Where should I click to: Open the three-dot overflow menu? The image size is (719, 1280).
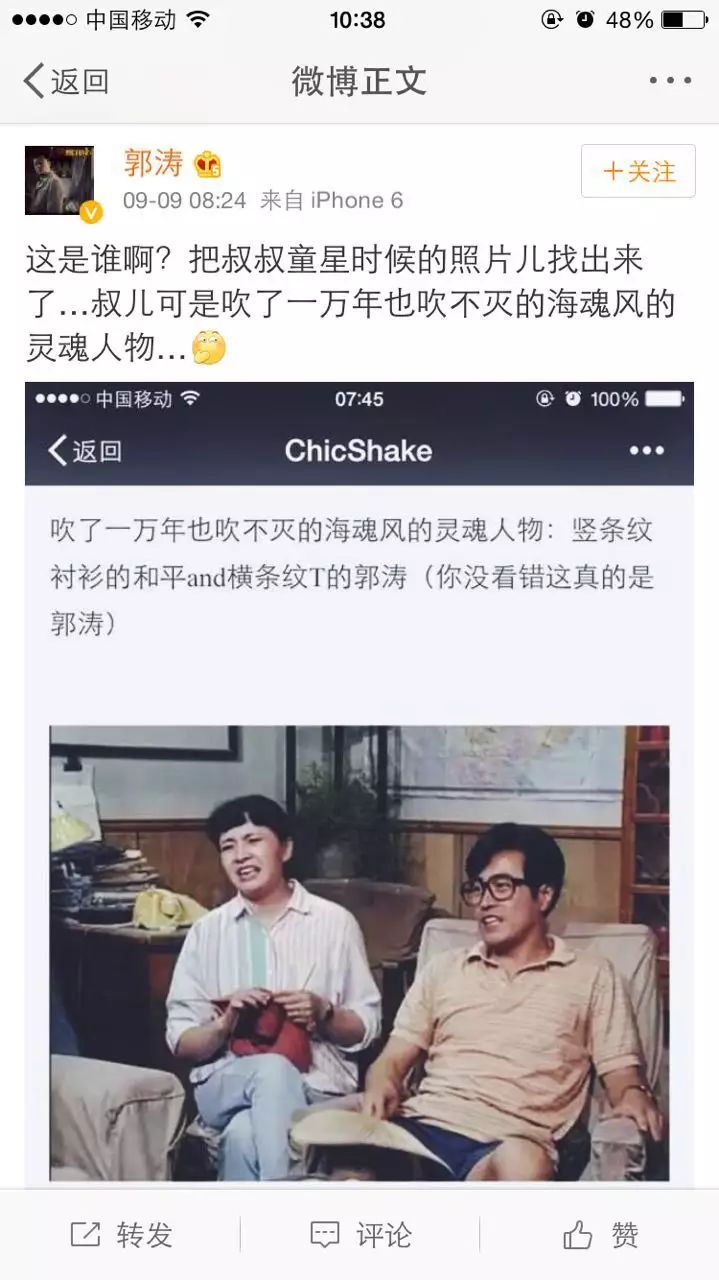(x=670, y=81)
